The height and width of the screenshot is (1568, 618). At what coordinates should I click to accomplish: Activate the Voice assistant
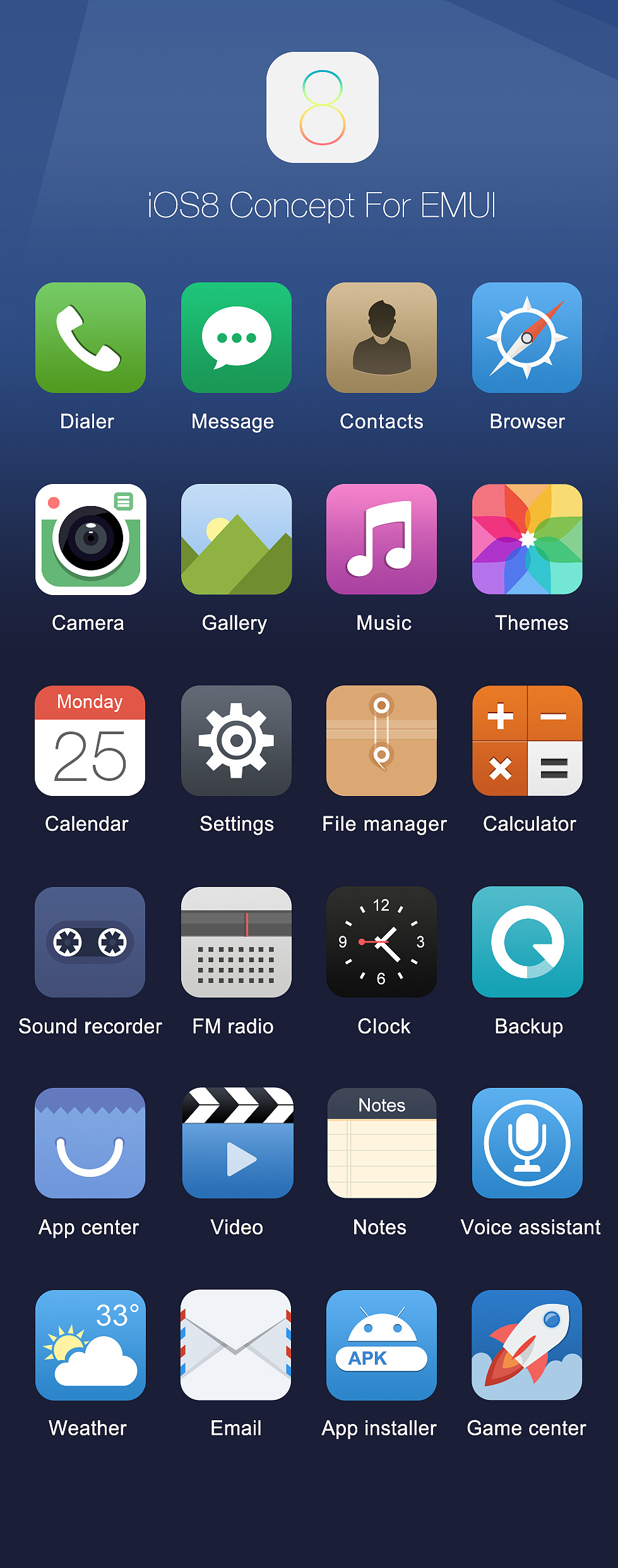[x=527, y=1143]
